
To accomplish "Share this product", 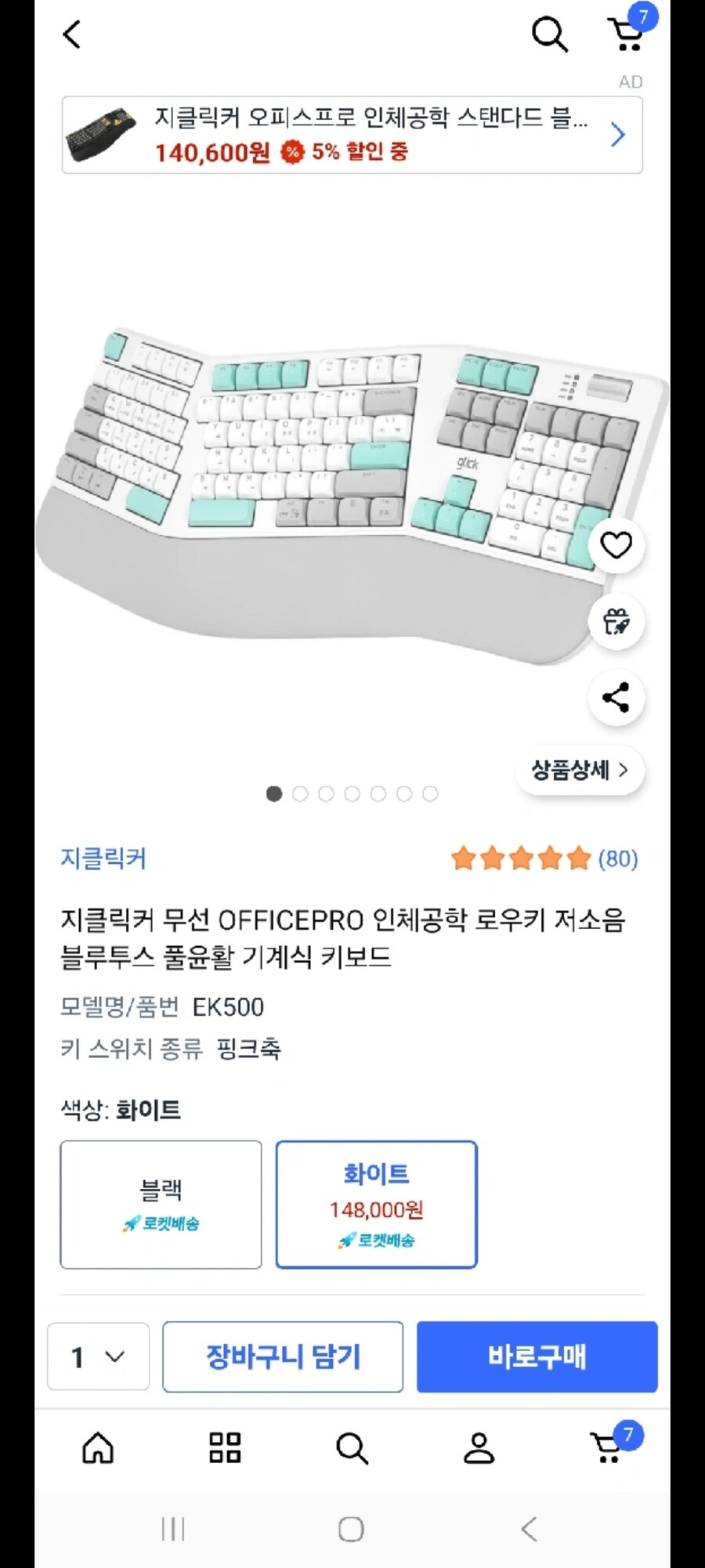I will coord(616,697).
